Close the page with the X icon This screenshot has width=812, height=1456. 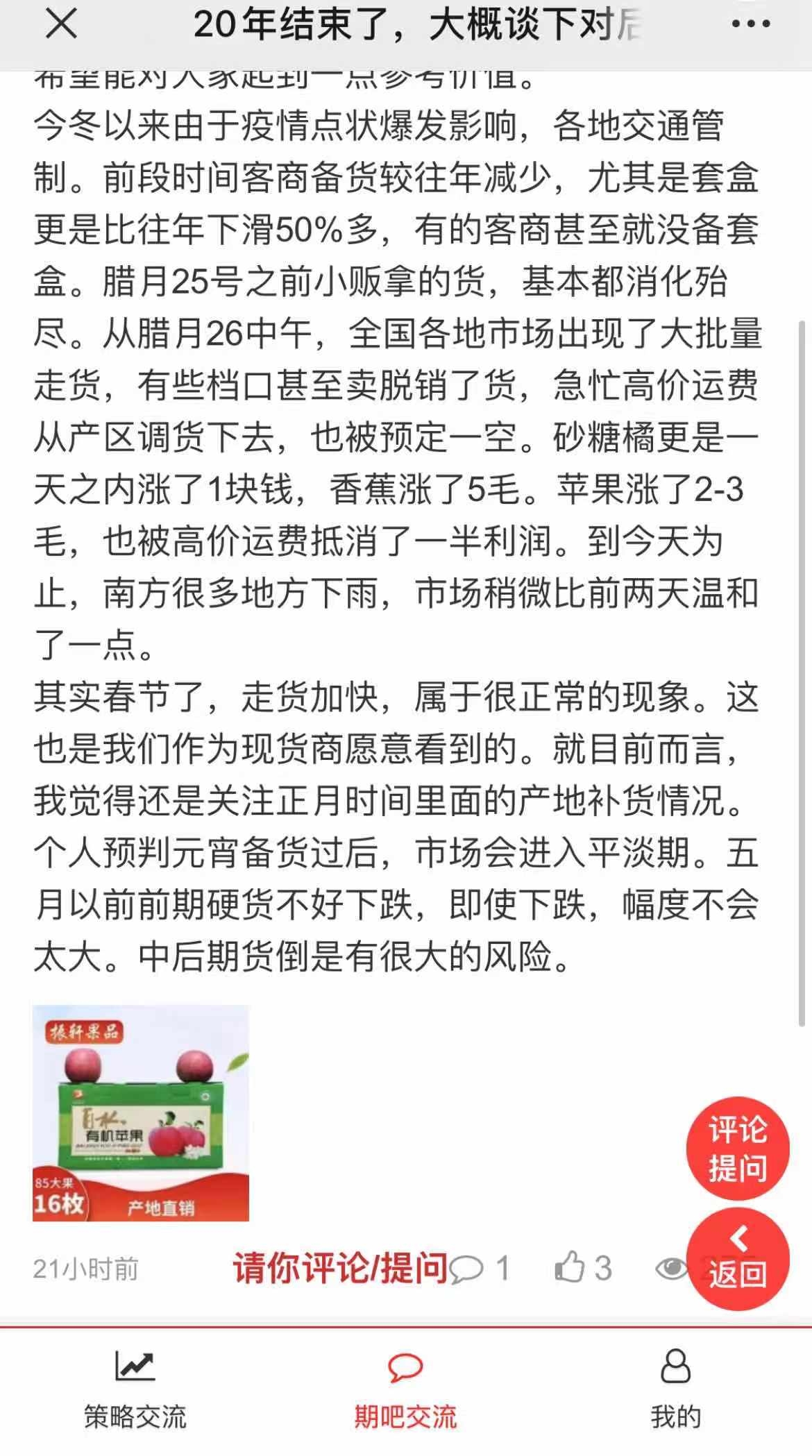(61, 24)
